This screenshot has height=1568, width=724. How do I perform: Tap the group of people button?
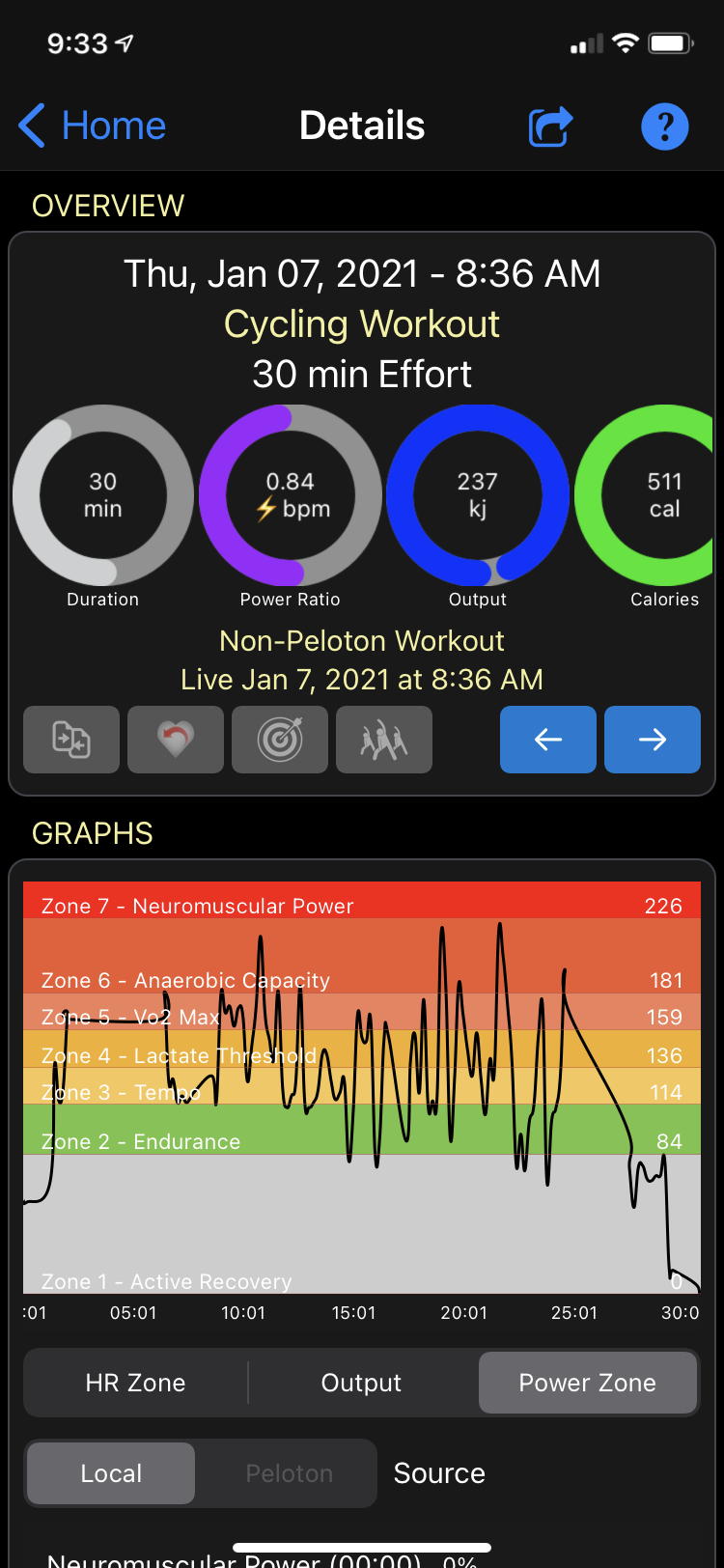pos(384,740)
